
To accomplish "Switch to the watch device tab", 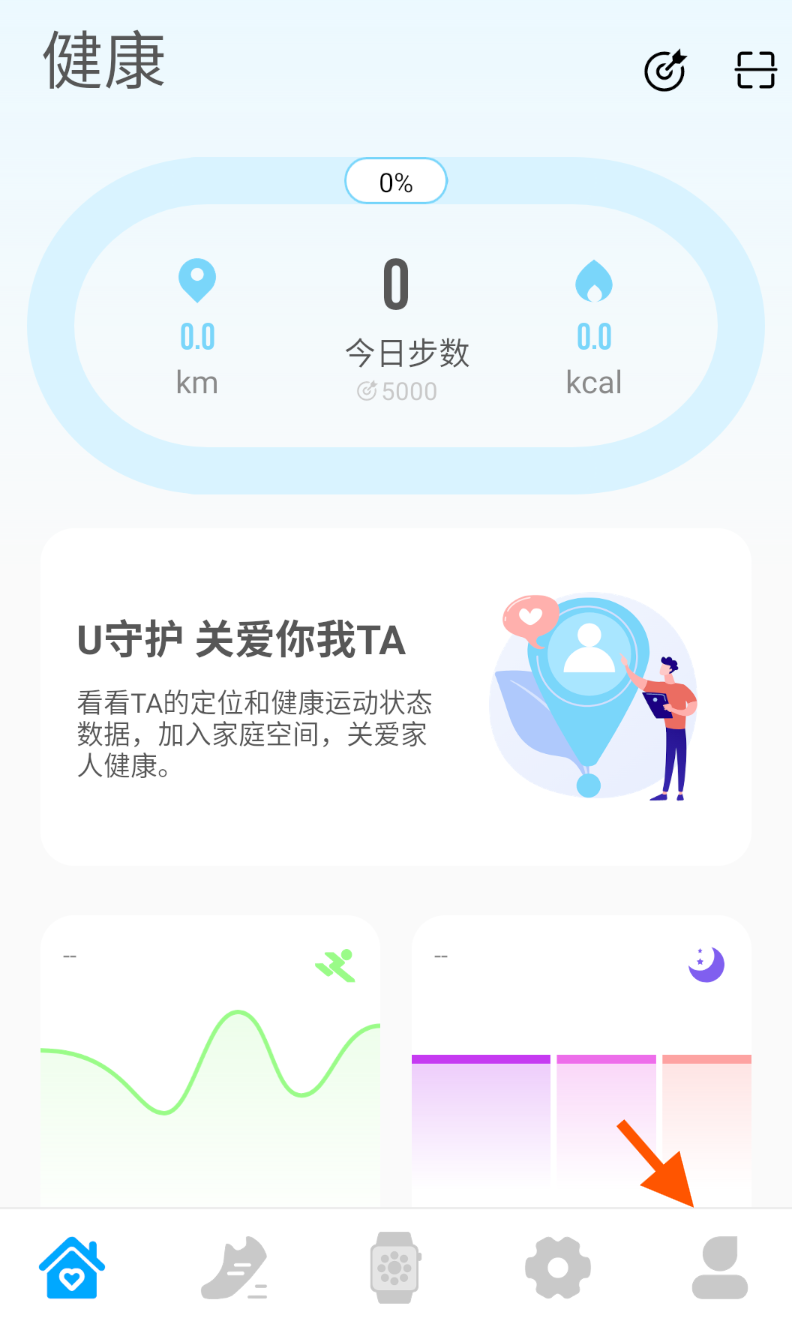I will click(x=396, y=1268).
